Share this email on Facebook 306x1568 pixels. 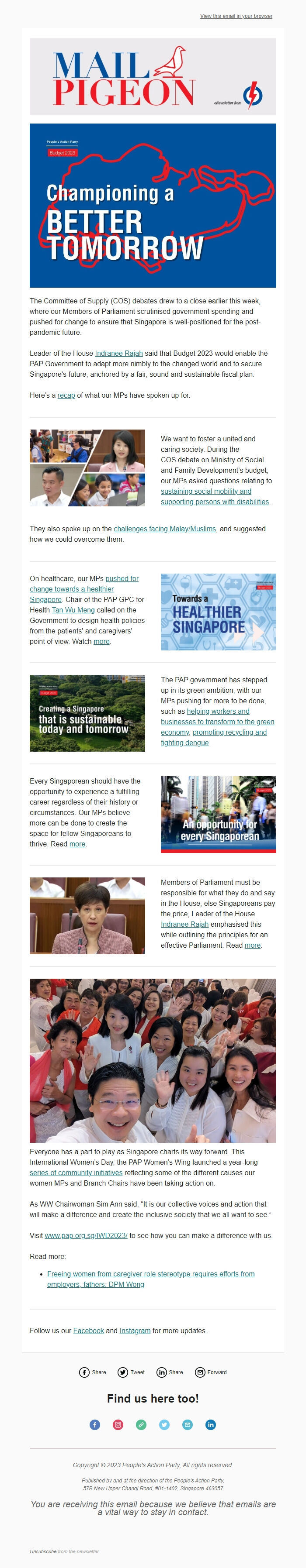click(x=93, y=1372)
